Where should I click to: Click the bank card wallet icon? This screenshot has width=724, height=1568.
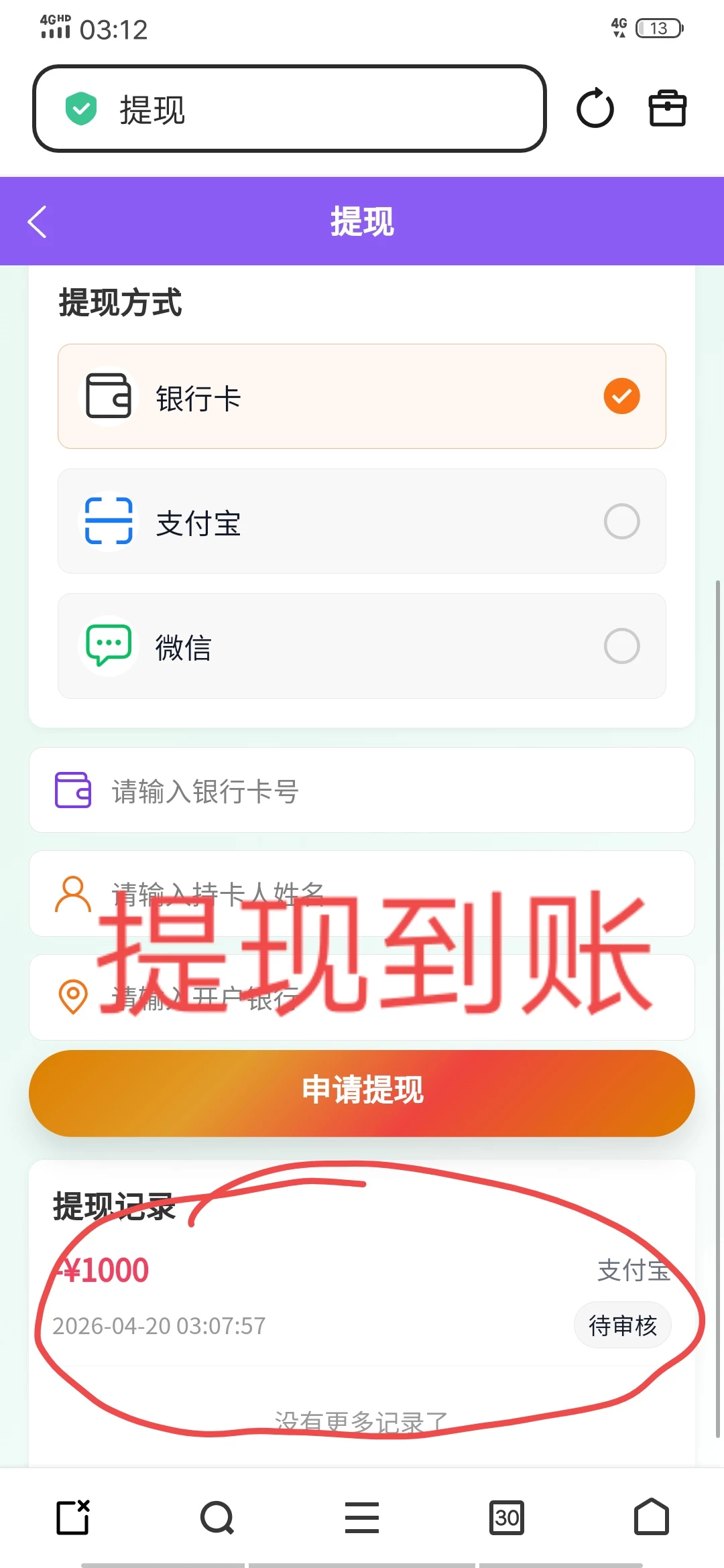(x=108, y=397)
